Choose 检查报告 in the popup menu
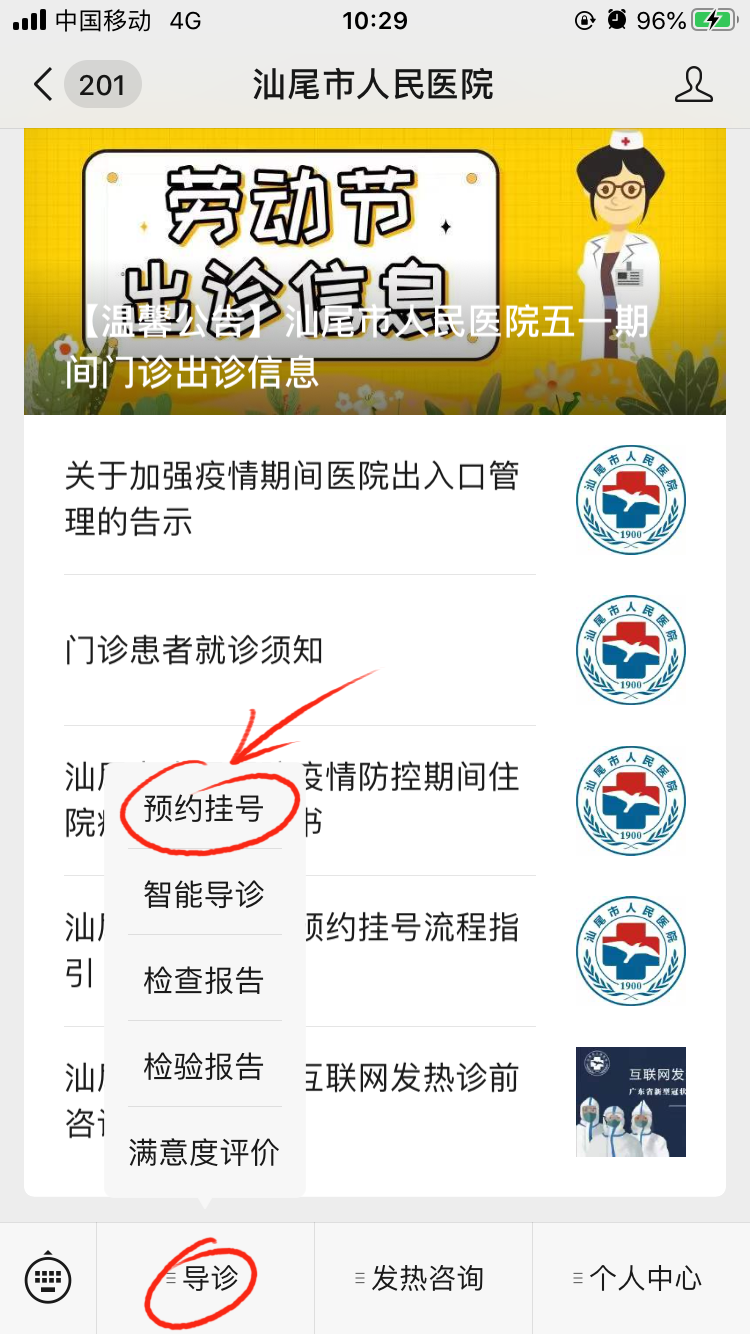Viewport: 750px width, 1334px height. [204, 980]
